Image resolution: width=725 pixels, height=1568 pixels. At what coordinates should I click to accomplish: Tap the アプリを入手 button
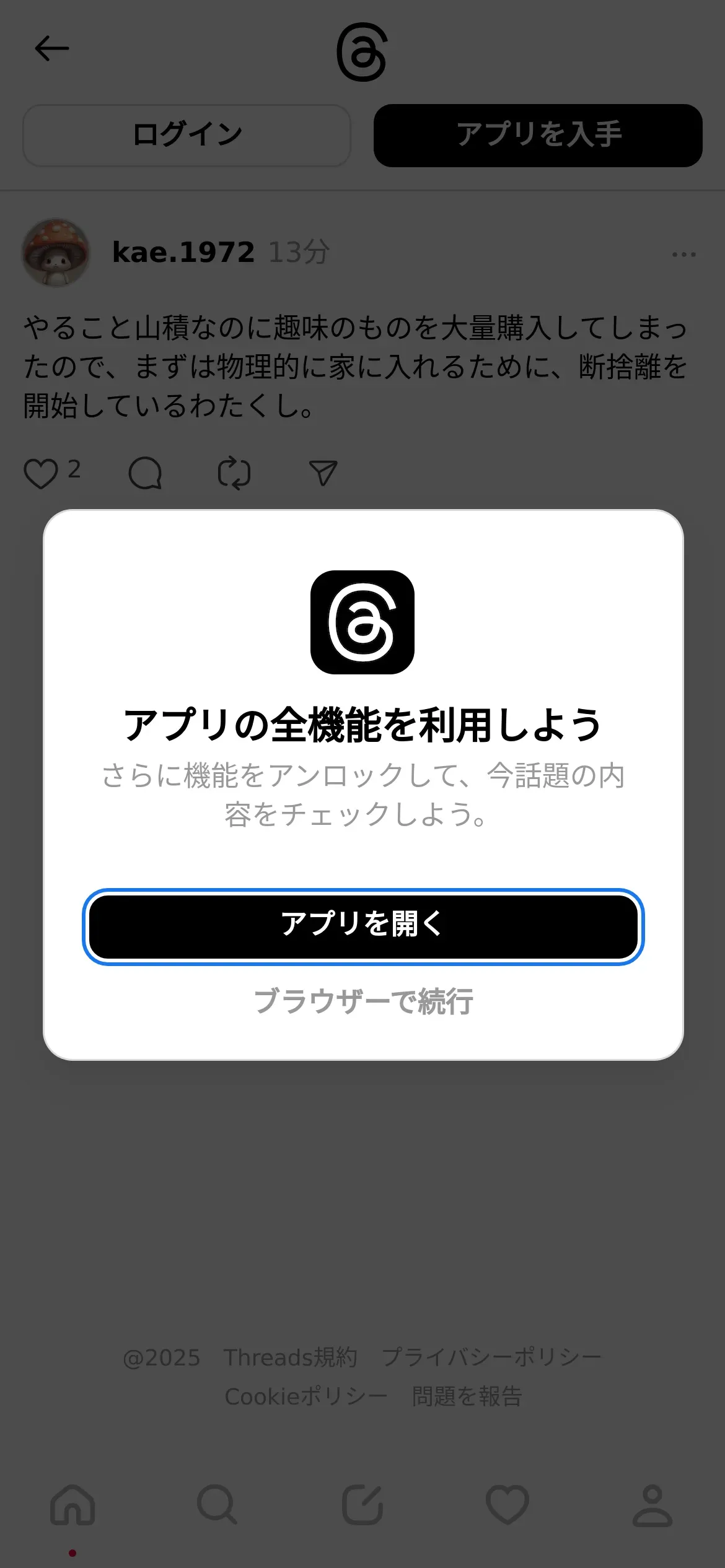pyautogui.click(x=538, y=135)
